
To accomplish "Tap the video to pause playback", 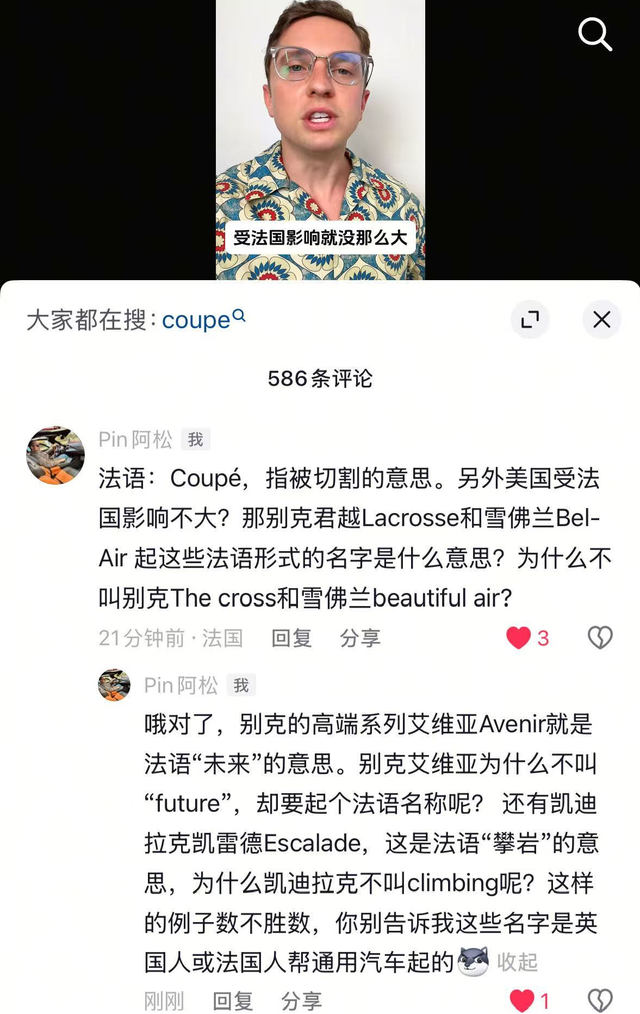I will coord(320,130).
